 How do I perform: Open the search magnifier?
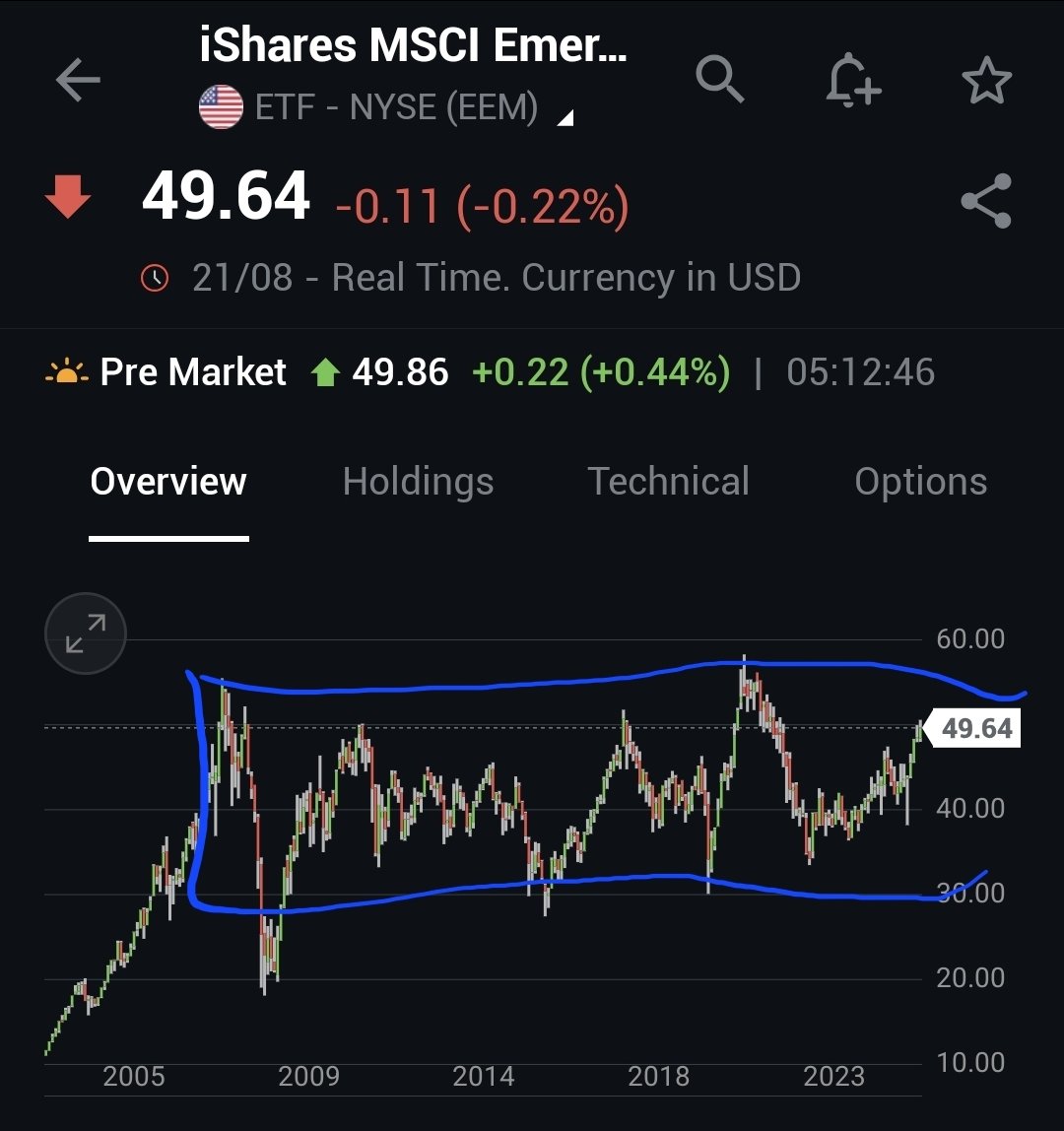pos(720,79)
